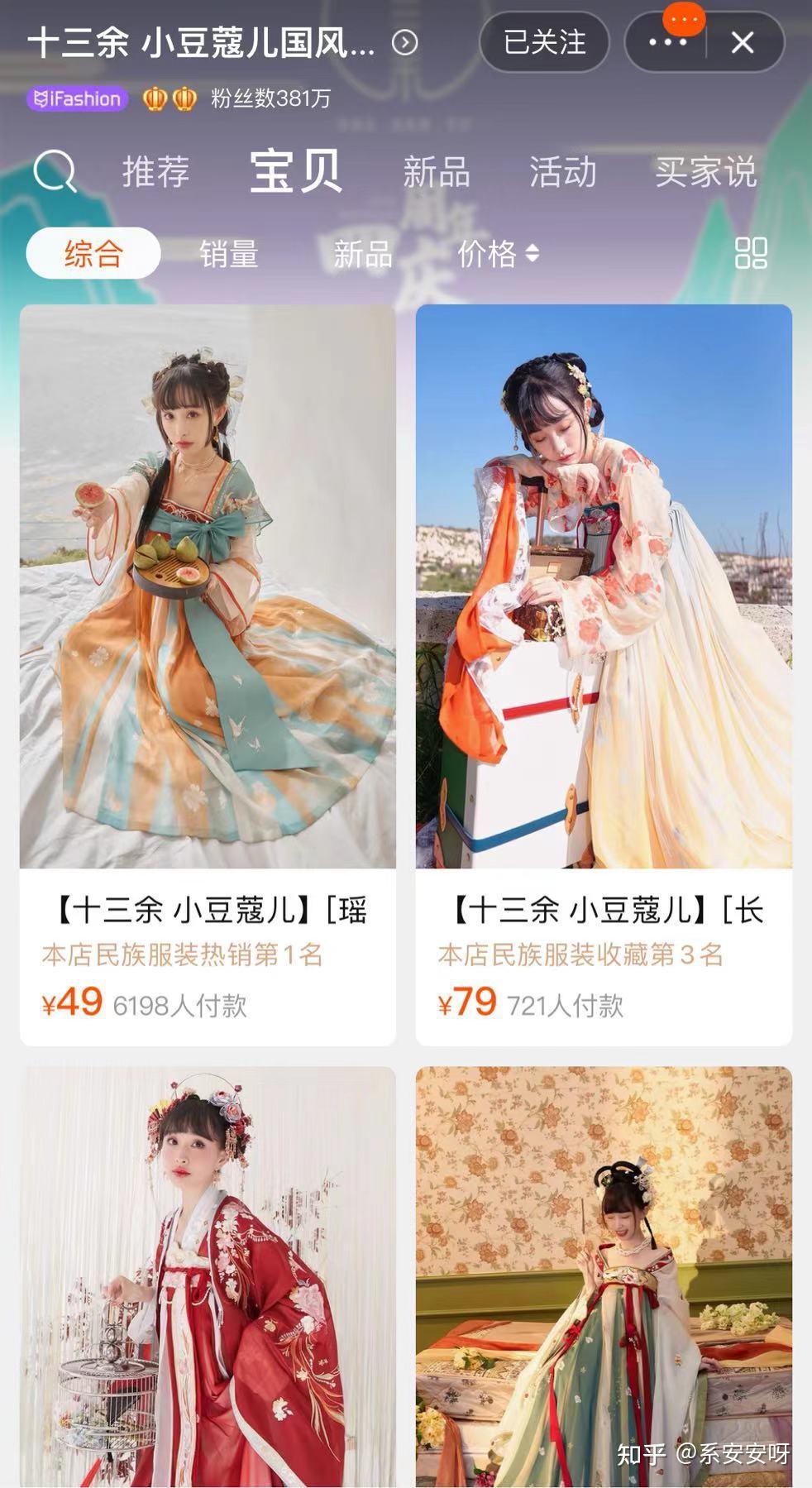Go to the 新品 top tab

[436, 172]
